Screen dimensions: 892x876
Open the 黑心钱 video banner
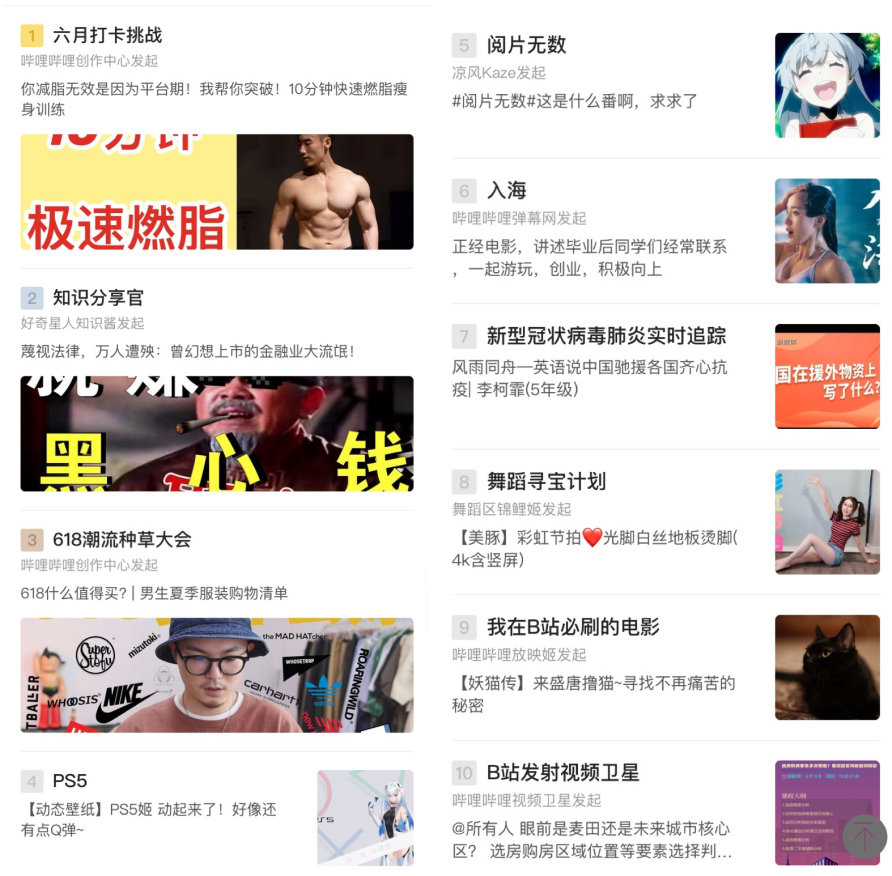[217, 434]
